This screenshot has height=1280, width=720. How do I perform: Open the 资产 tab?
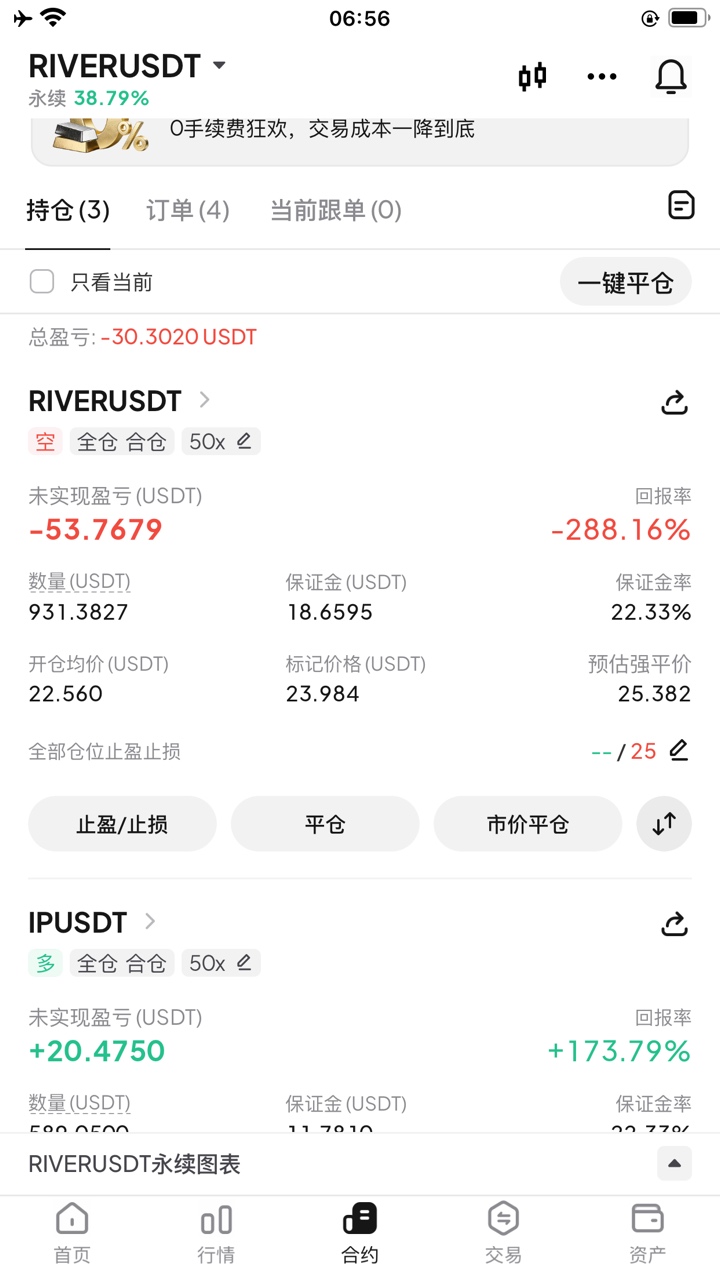(x=647, y=1235)
